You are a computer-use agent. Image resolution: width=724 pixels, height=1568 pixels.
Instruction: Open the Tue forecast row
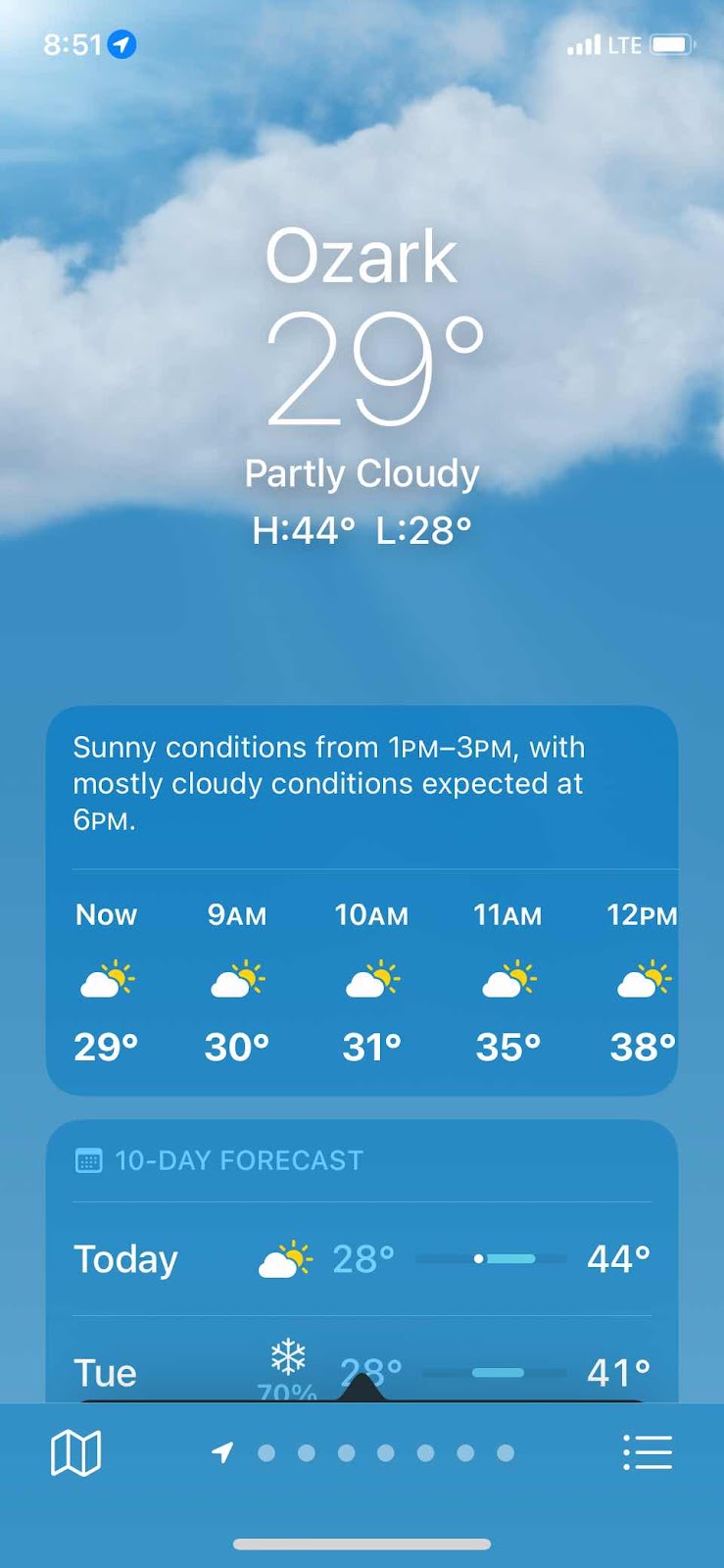(362, 1370)
